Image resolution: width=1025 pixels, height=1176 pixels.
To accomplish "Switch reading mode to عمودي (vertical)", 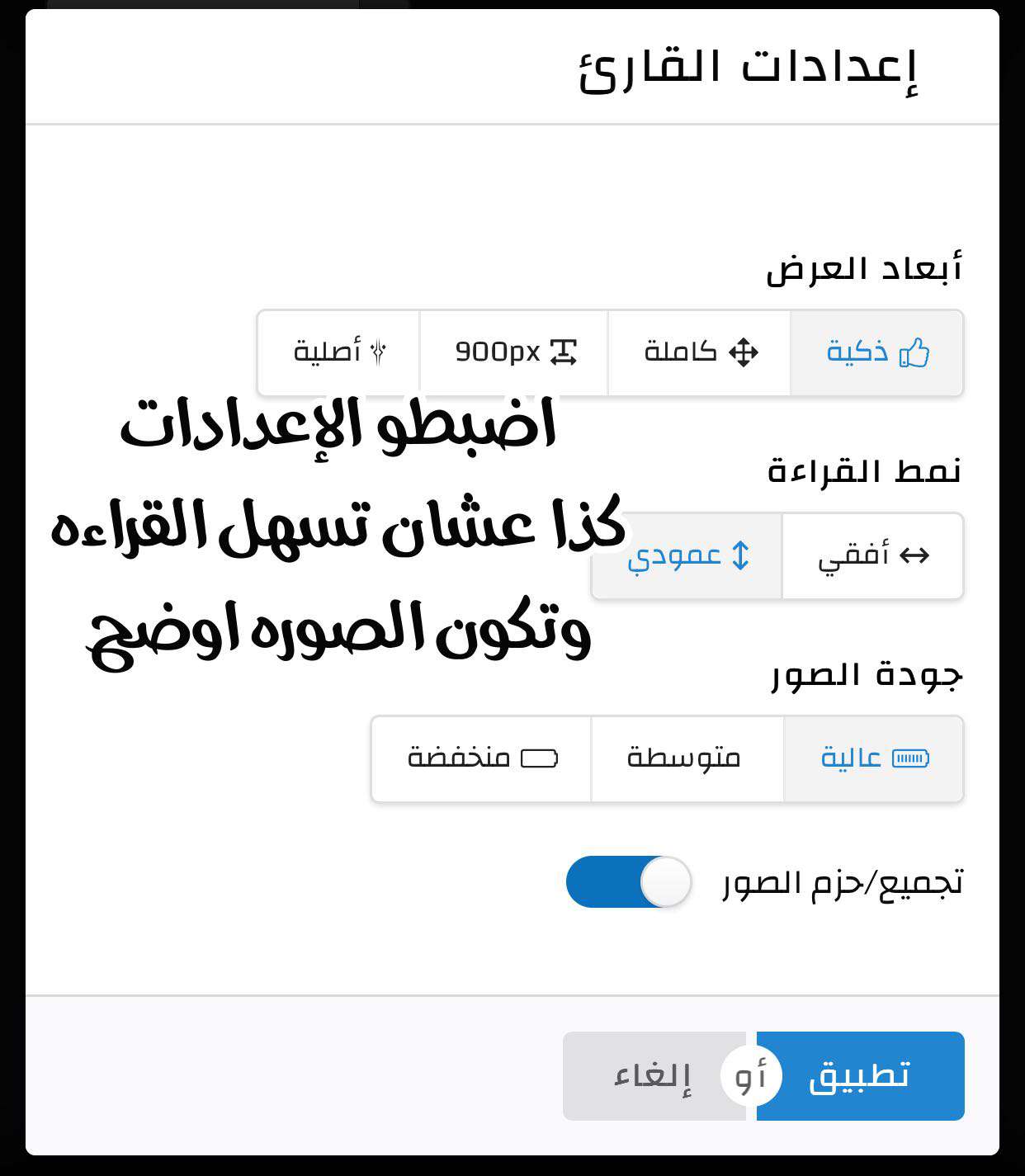I will [x=687, y=556].
